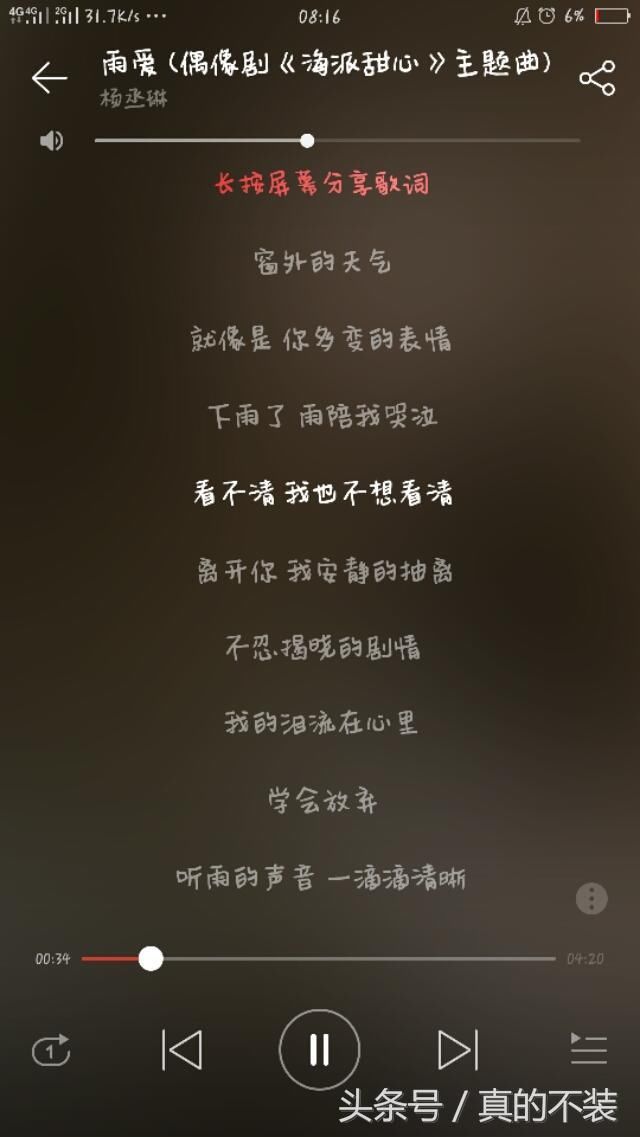Image resolution: width=640 pixels, height=1137 pixels.
Task: Open the playlist queue
Action: tap(588, 1049)
